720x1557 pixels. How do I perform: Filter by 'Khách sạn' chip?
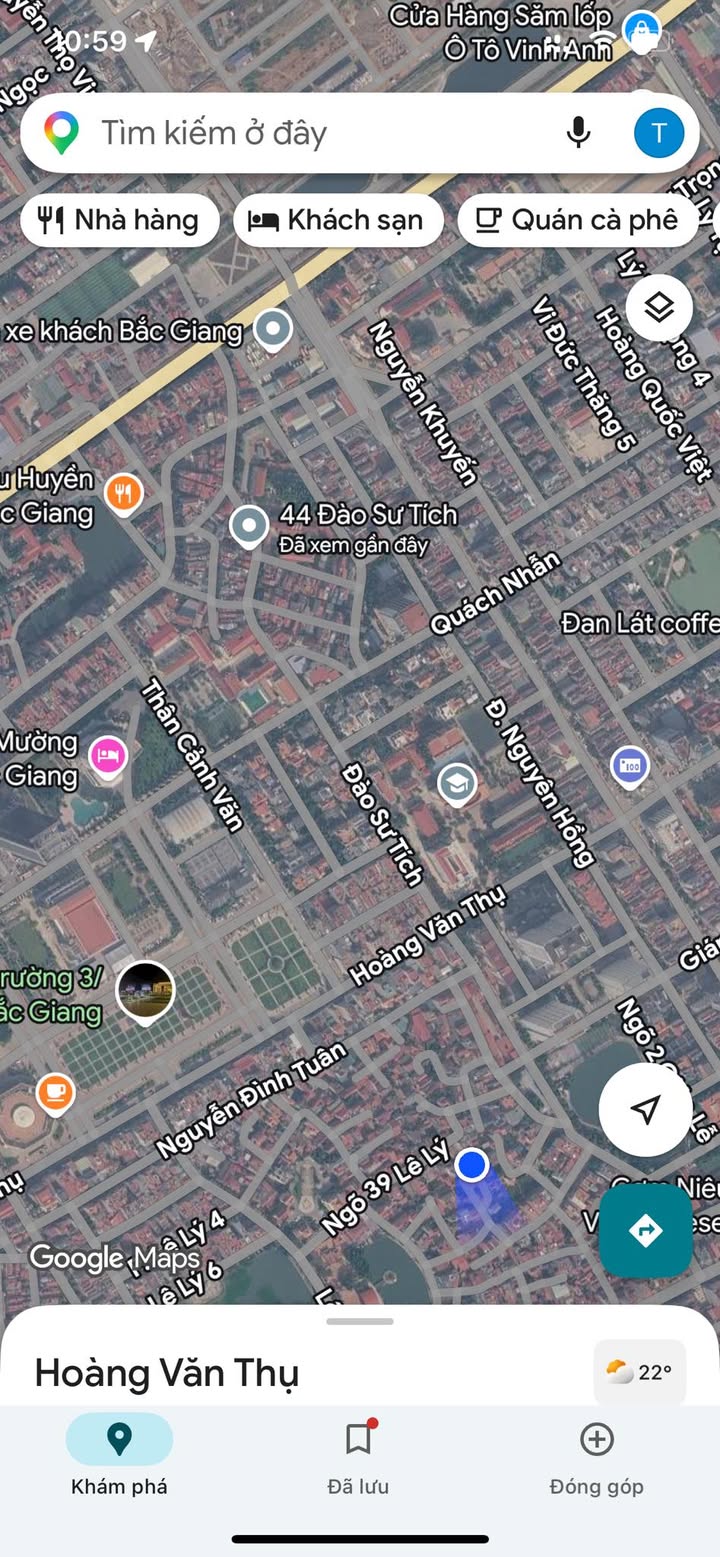(338, 220)
